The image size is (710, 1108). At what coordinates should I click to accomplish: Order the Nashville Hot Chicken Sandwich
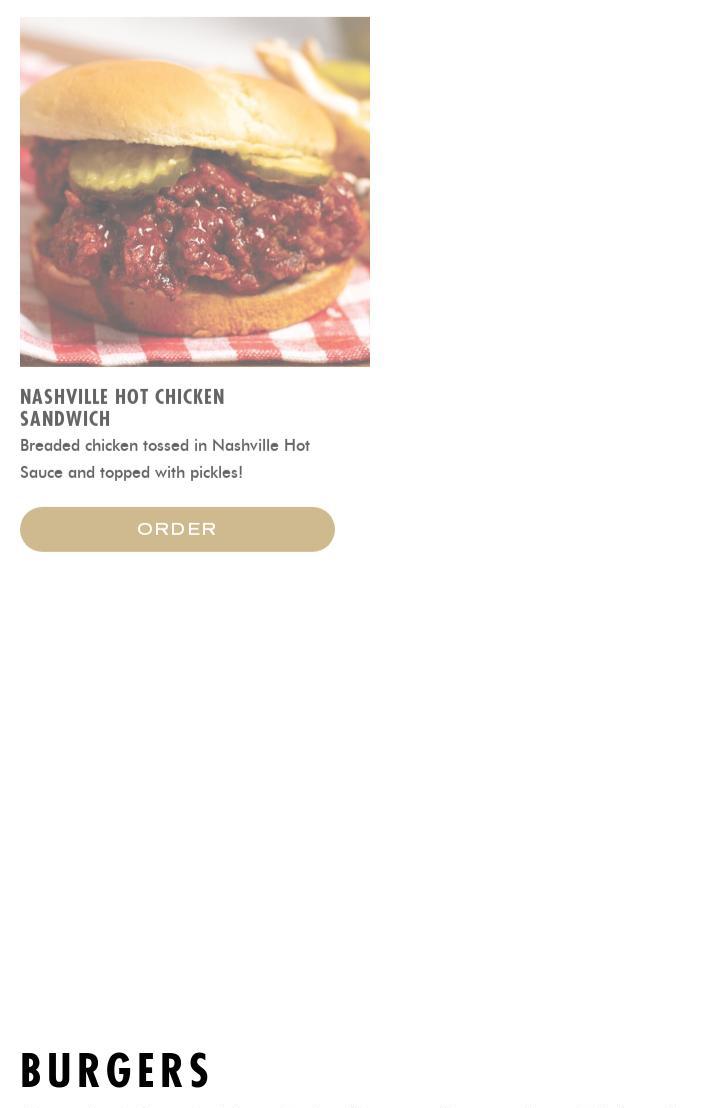coord(177,529)
